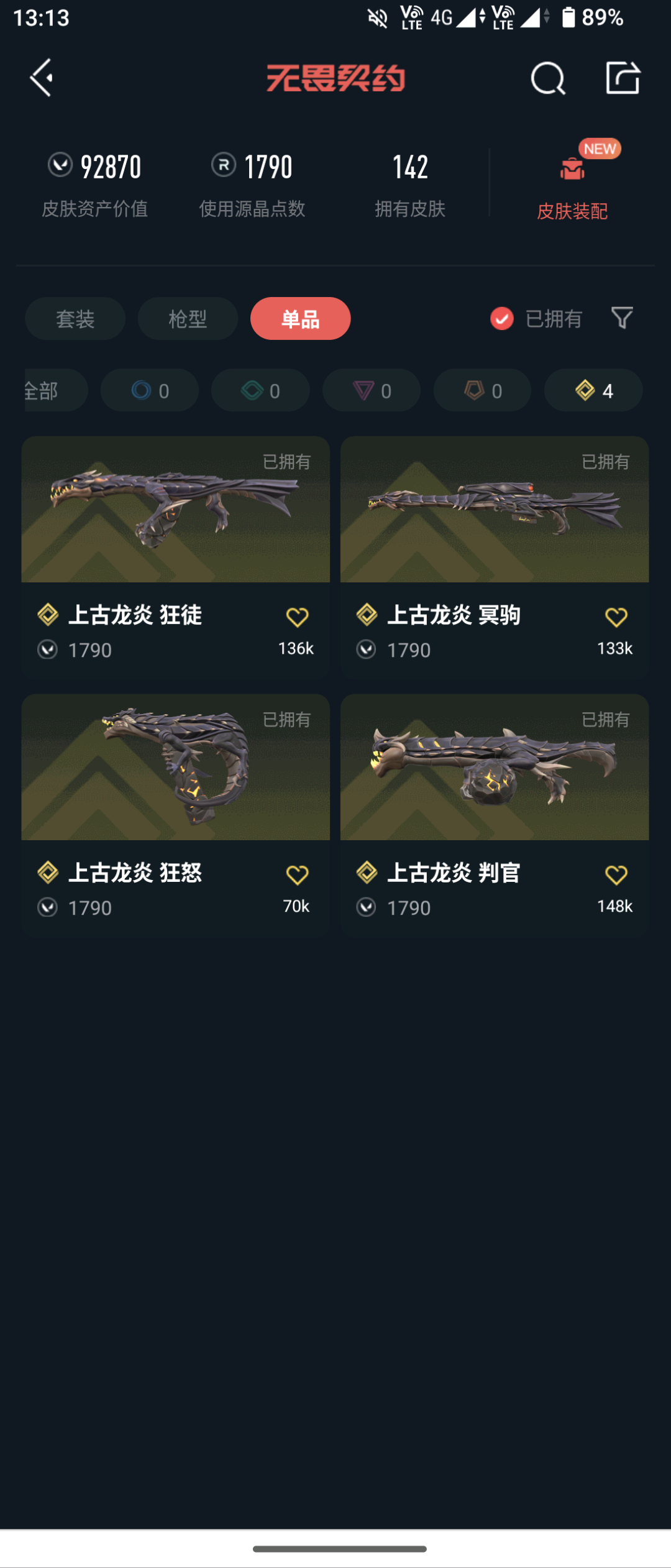Open 皮肤装配 skin loadout
The image size is (671, 1568).
572,183
